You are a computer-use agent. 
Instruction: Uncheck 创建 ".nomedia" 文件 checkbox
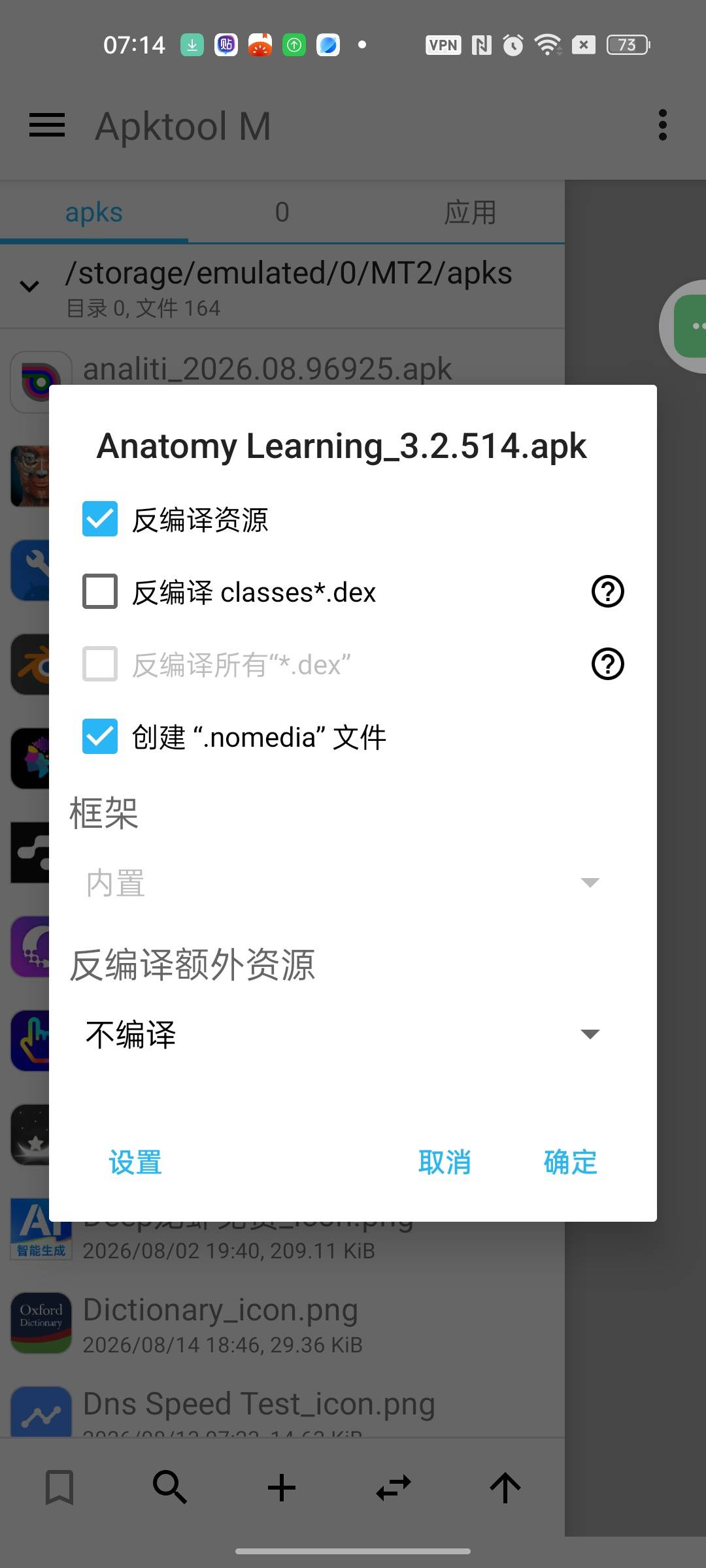tap(100, 736)
